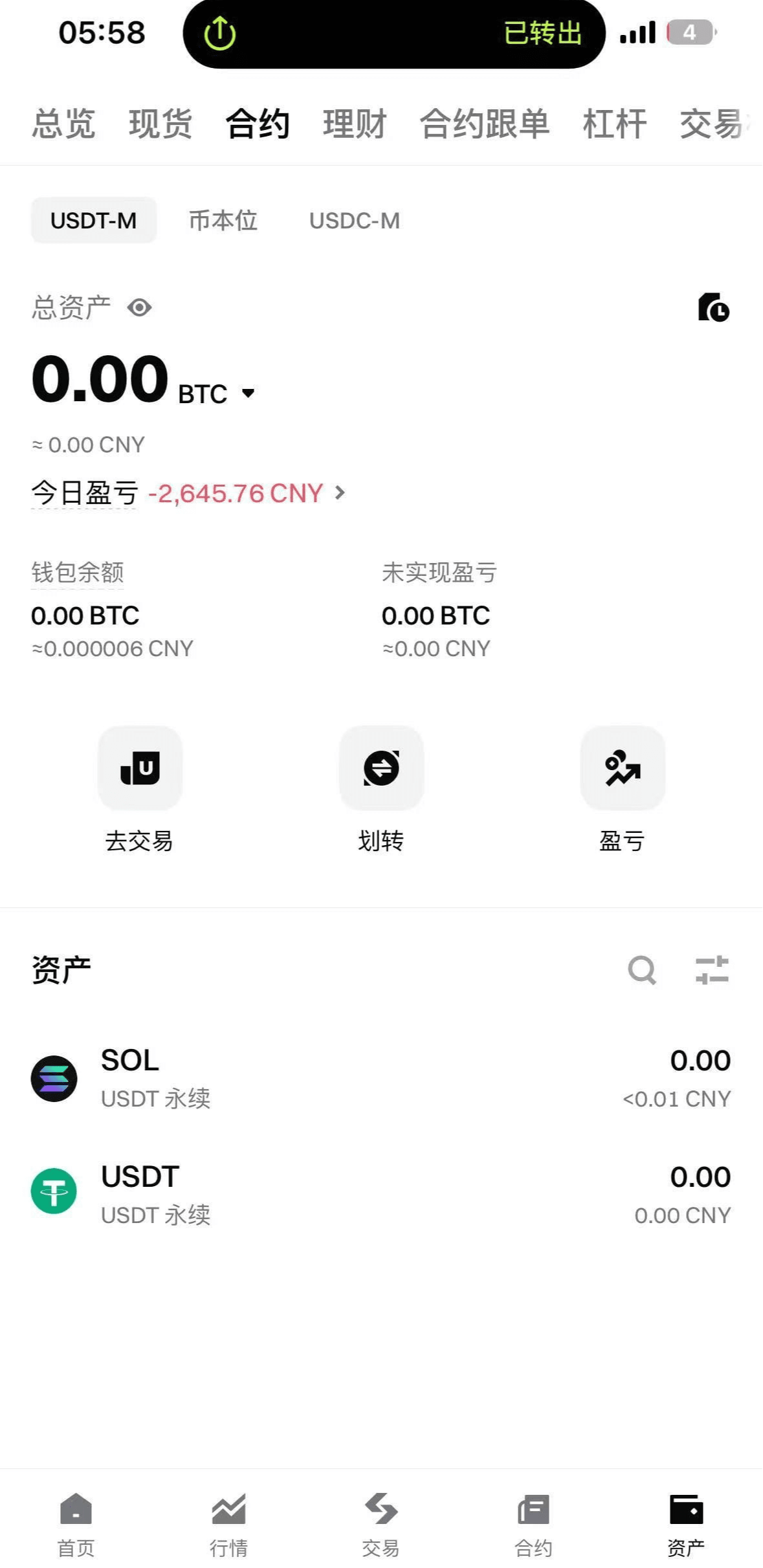Search within the 资产 list
Viewport: 763px width, 1568px height.
click(x=642, y=970)
